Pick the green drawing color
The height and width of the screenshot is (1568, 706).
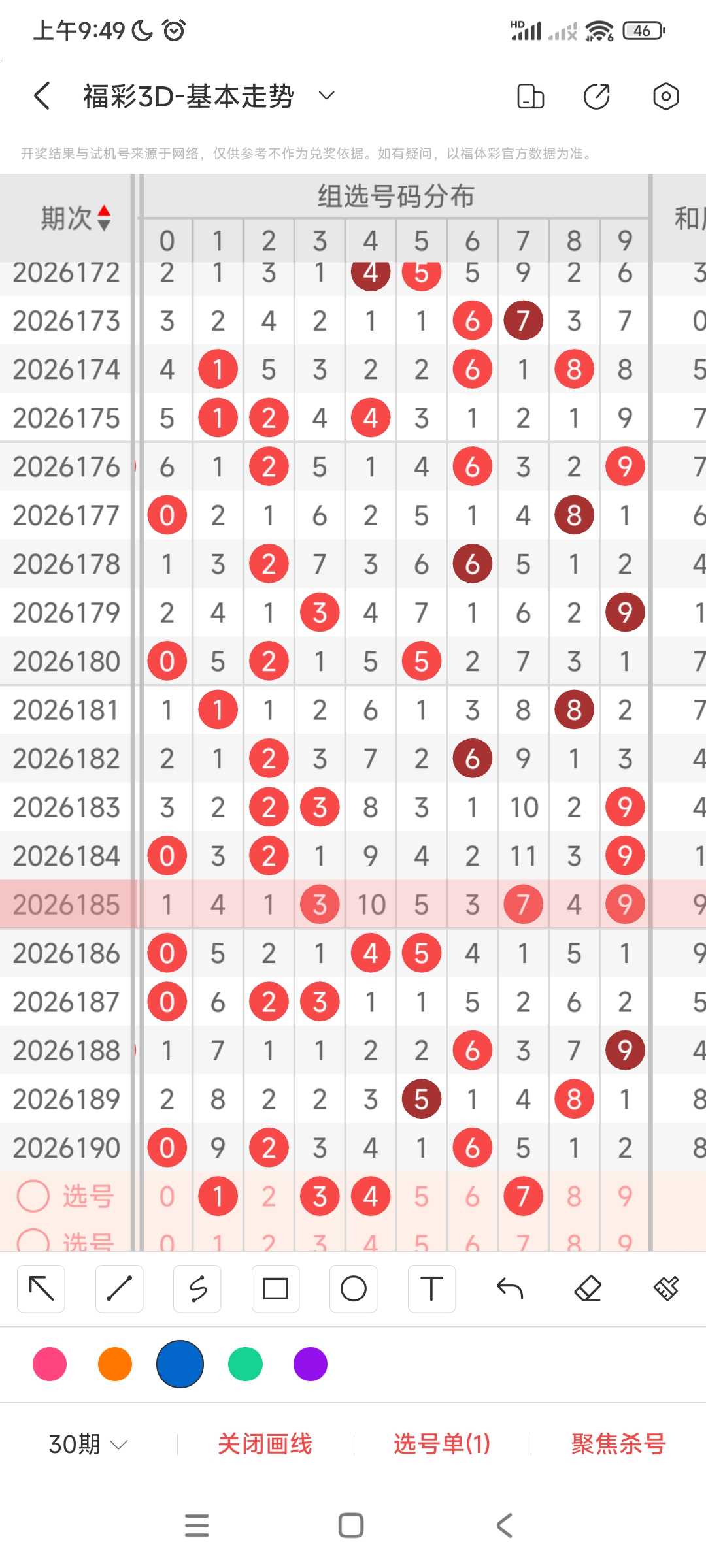[x=245, y=1364]
